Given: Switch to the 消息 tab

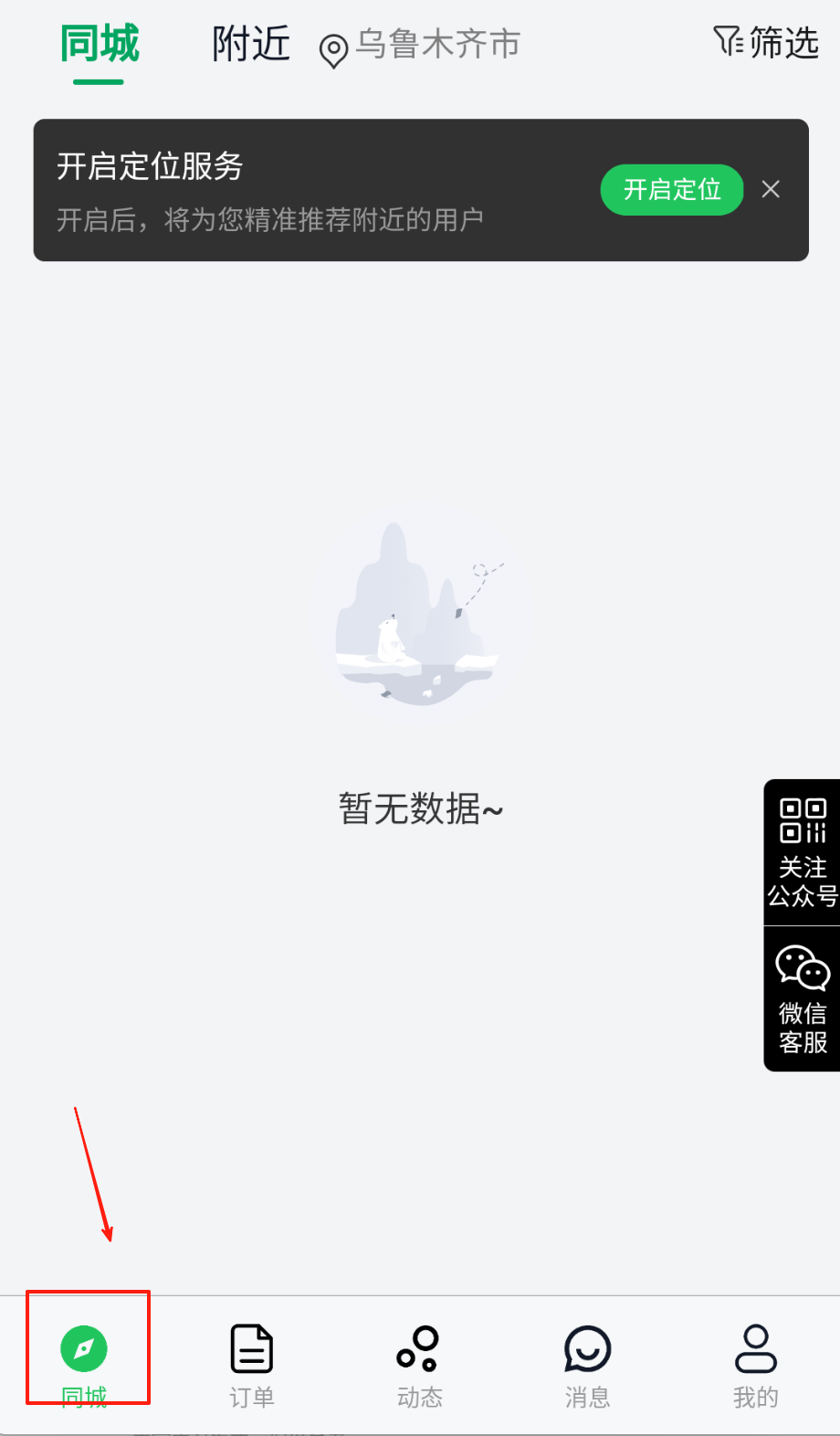Looking at the screenshot, I should pos(587,1364).
